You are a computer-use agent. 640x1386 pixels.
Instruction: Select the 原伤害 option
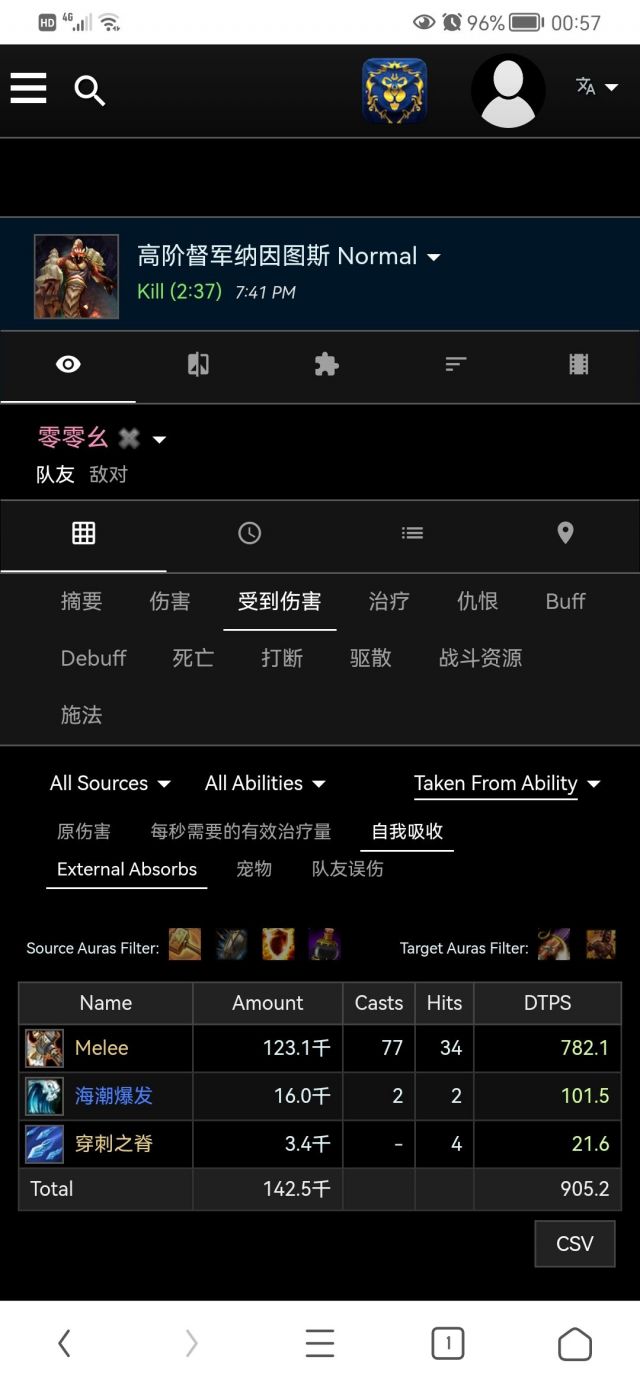84,831
